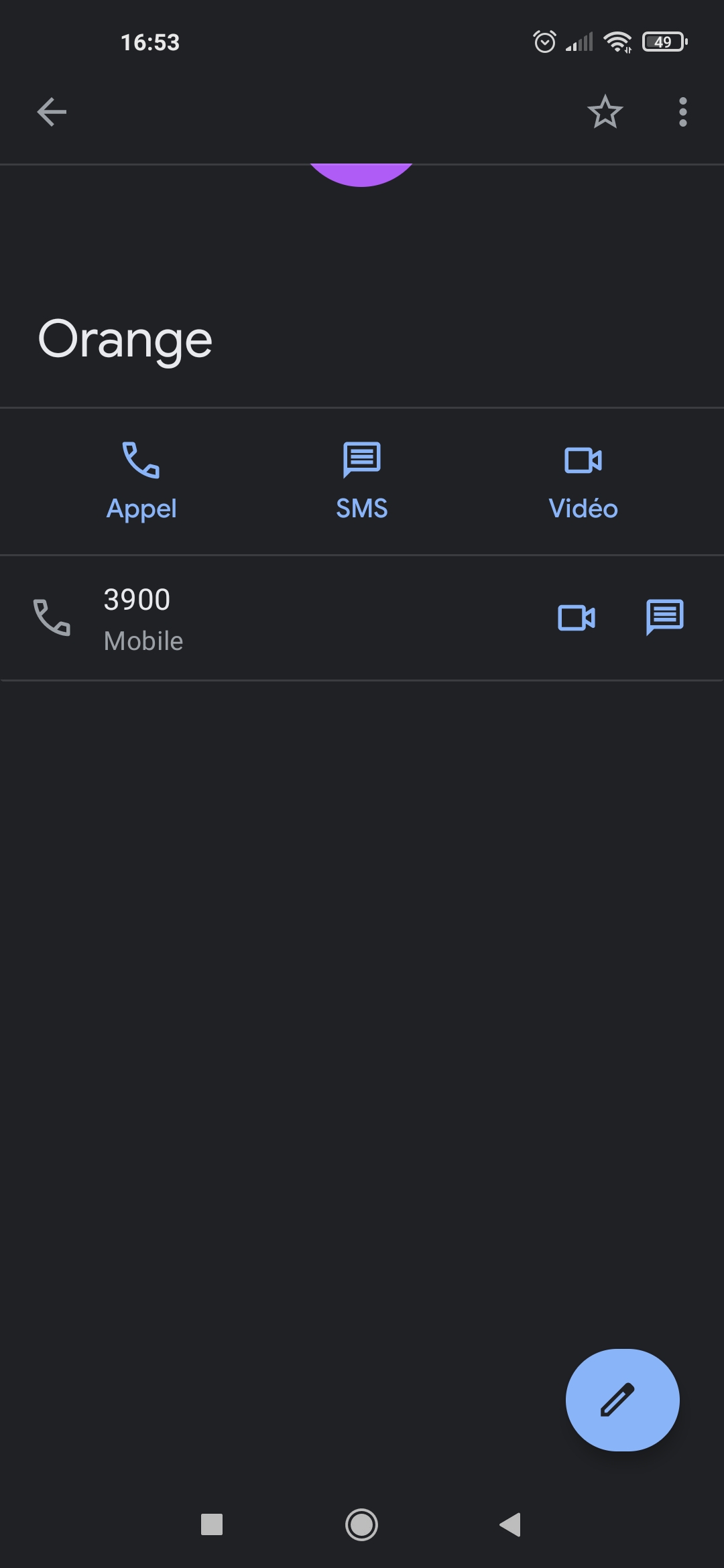The width and height of the screenshot is (724, 1568).
Task: Tap the message icon next to 3900
Action: click(x=664, y=617)
